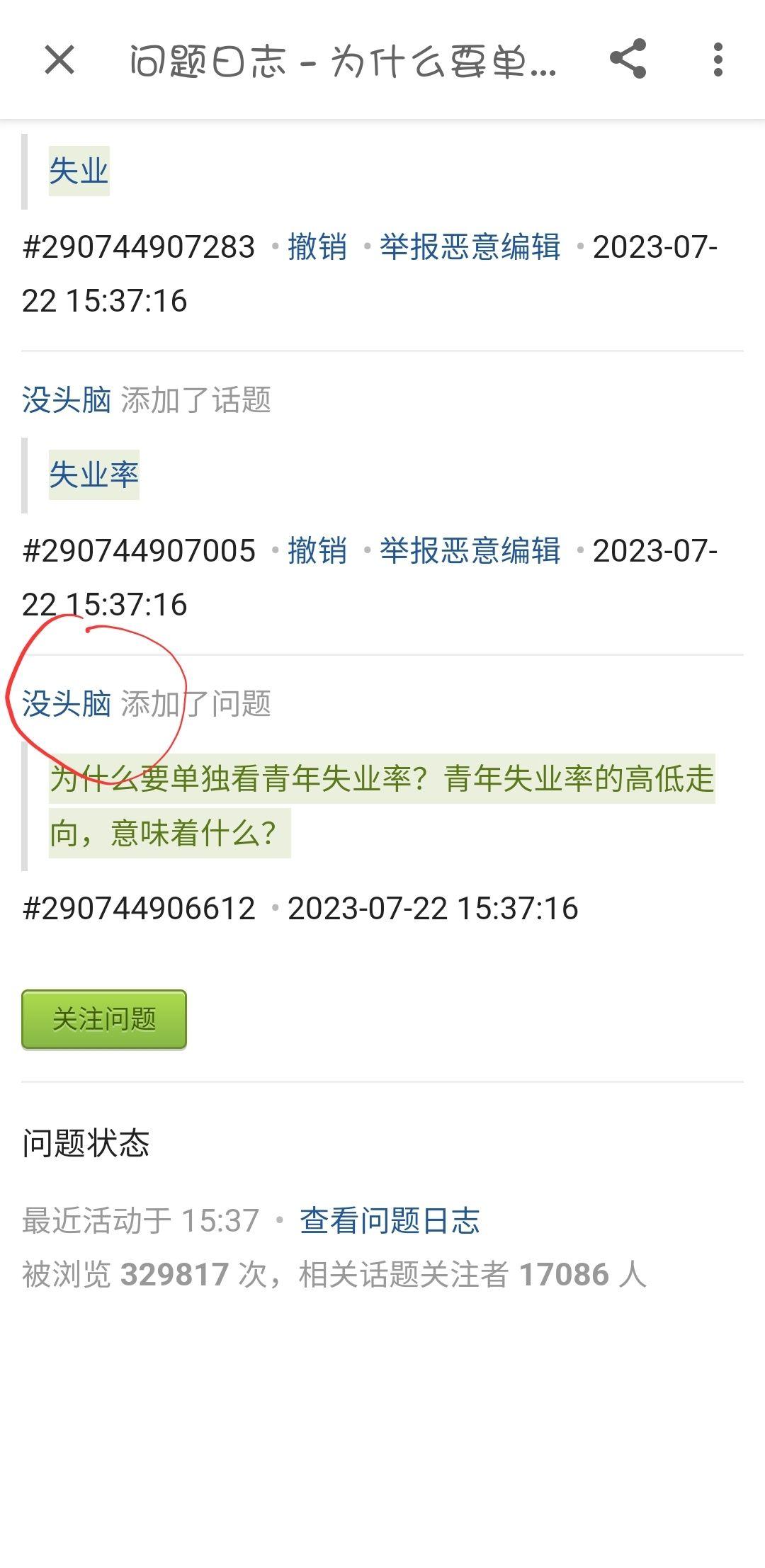
Task: Open the question about youth unemployment rate
Action: [x=382, y=806]
